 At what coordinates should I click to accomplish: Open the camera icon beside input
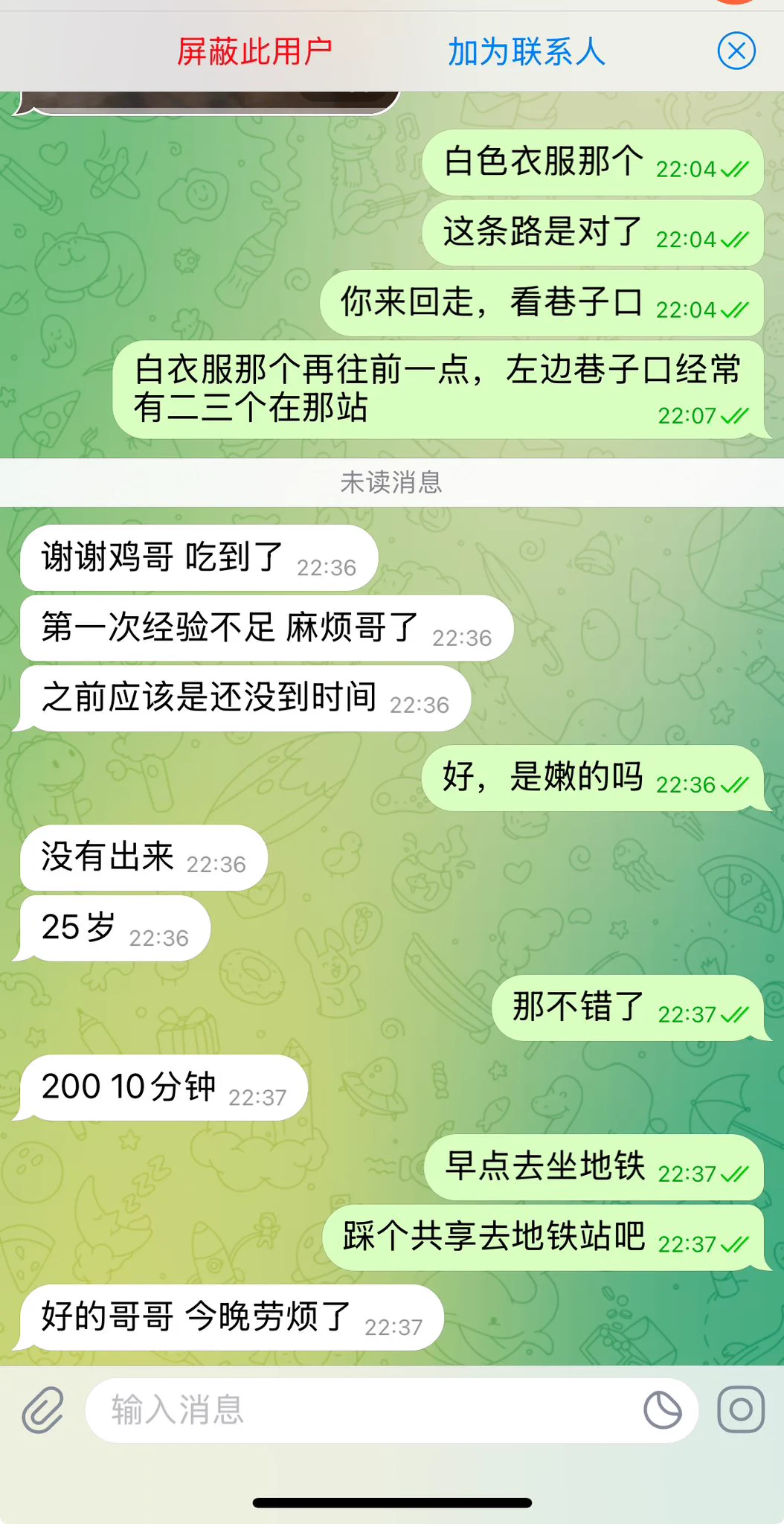click(740, 1409)
